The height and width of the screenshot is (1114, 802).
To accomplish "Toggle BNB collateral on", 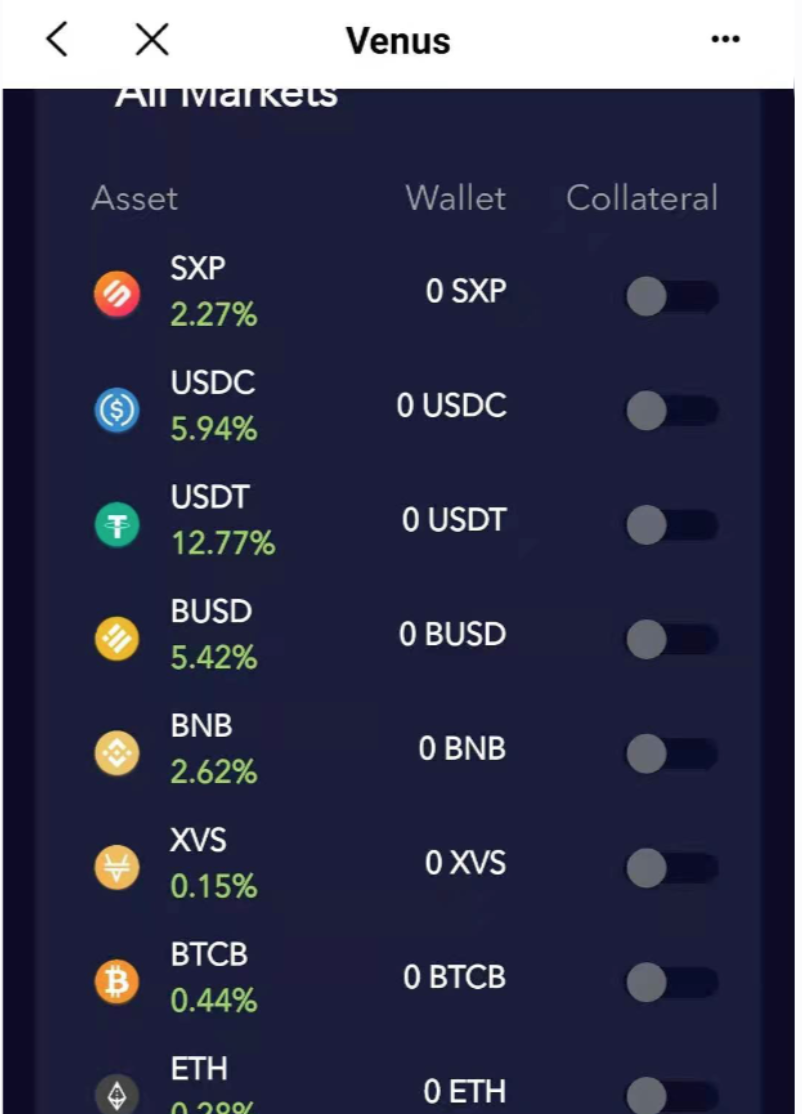I will pos(672,754).
